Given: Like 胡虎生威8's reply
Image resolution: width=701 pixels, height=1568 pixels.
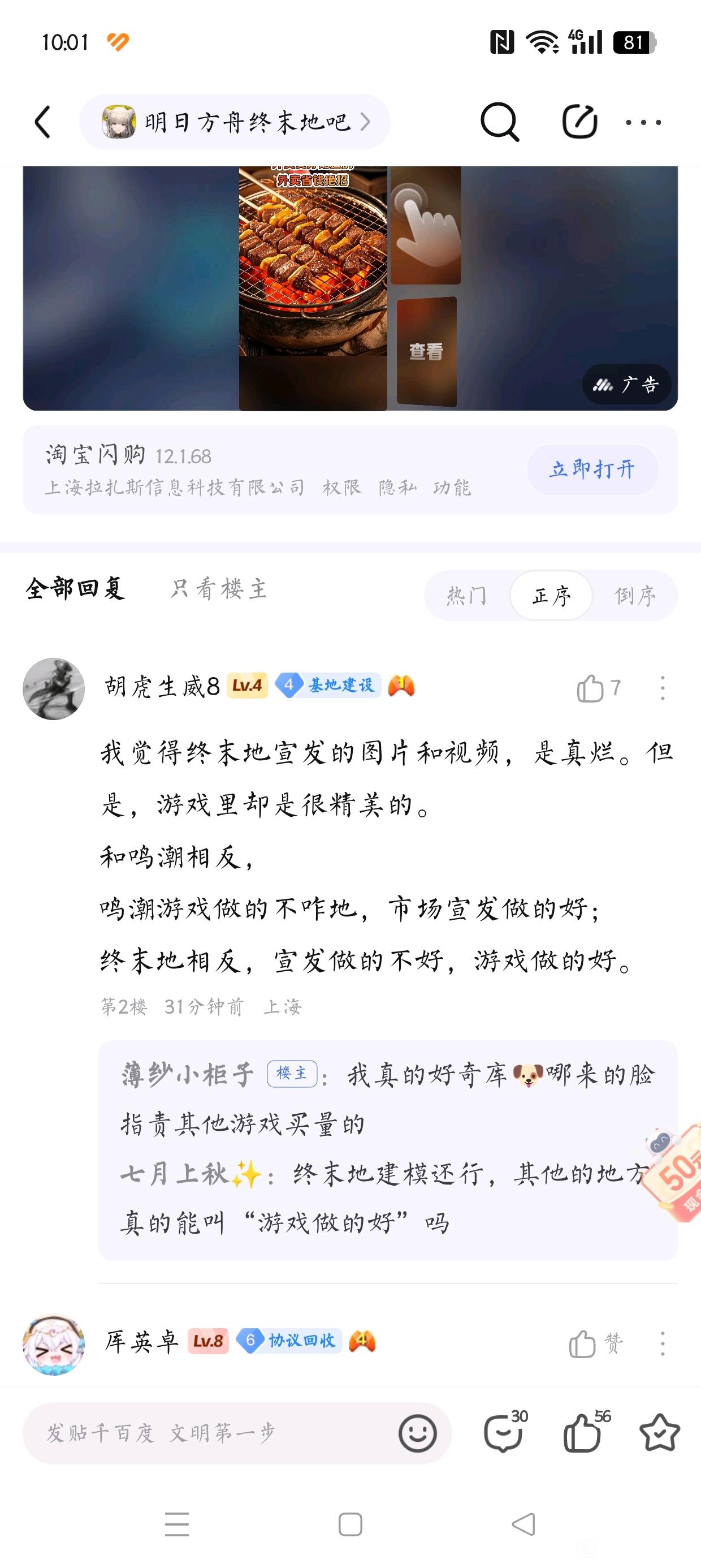Looking at the screenshot, I should click(x=590, y=688).
